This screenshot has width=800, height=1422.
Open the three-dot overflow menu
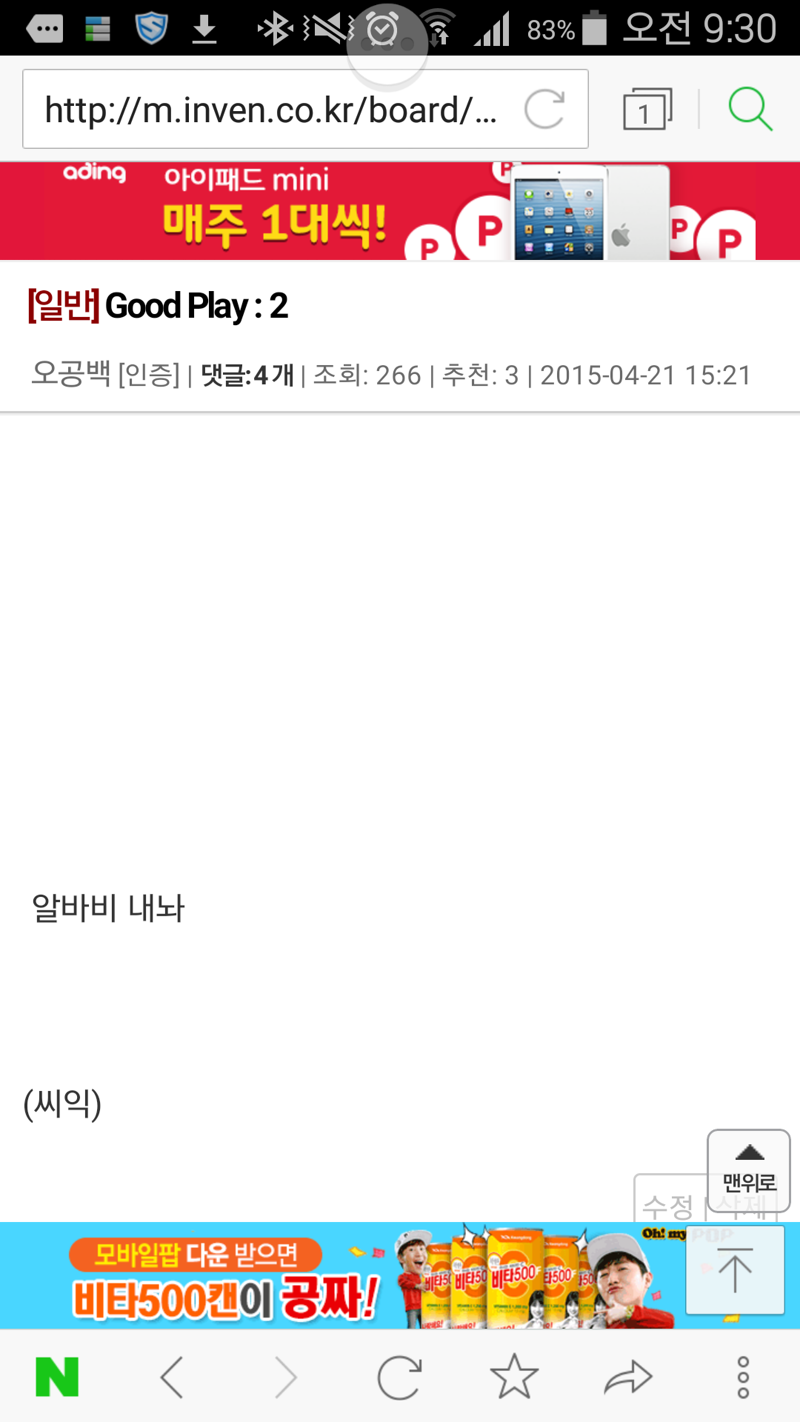(743, 1378)
